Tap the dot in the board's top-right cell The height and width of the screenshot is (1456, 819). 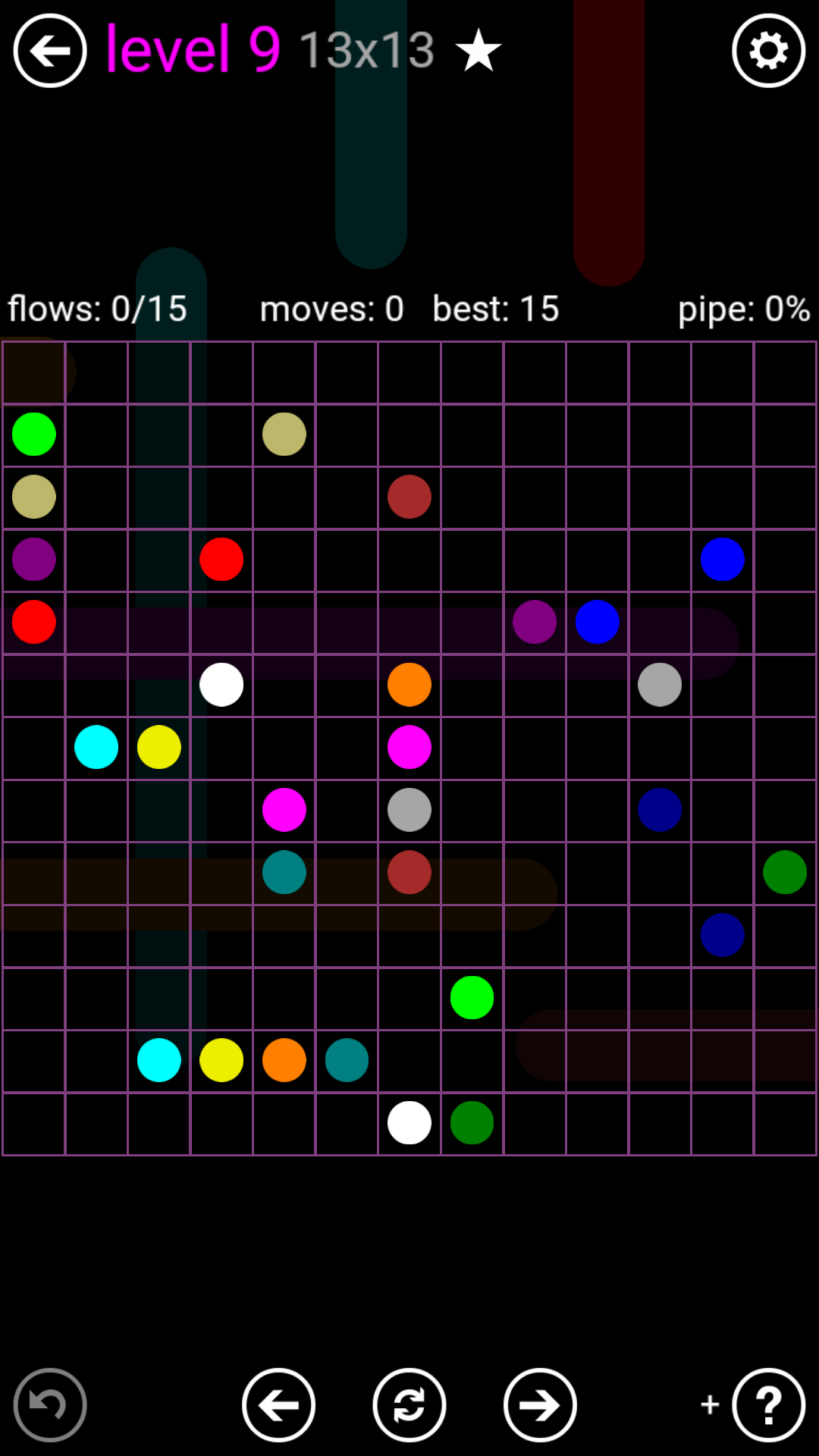pyautogui.click(x=785, y=372)
